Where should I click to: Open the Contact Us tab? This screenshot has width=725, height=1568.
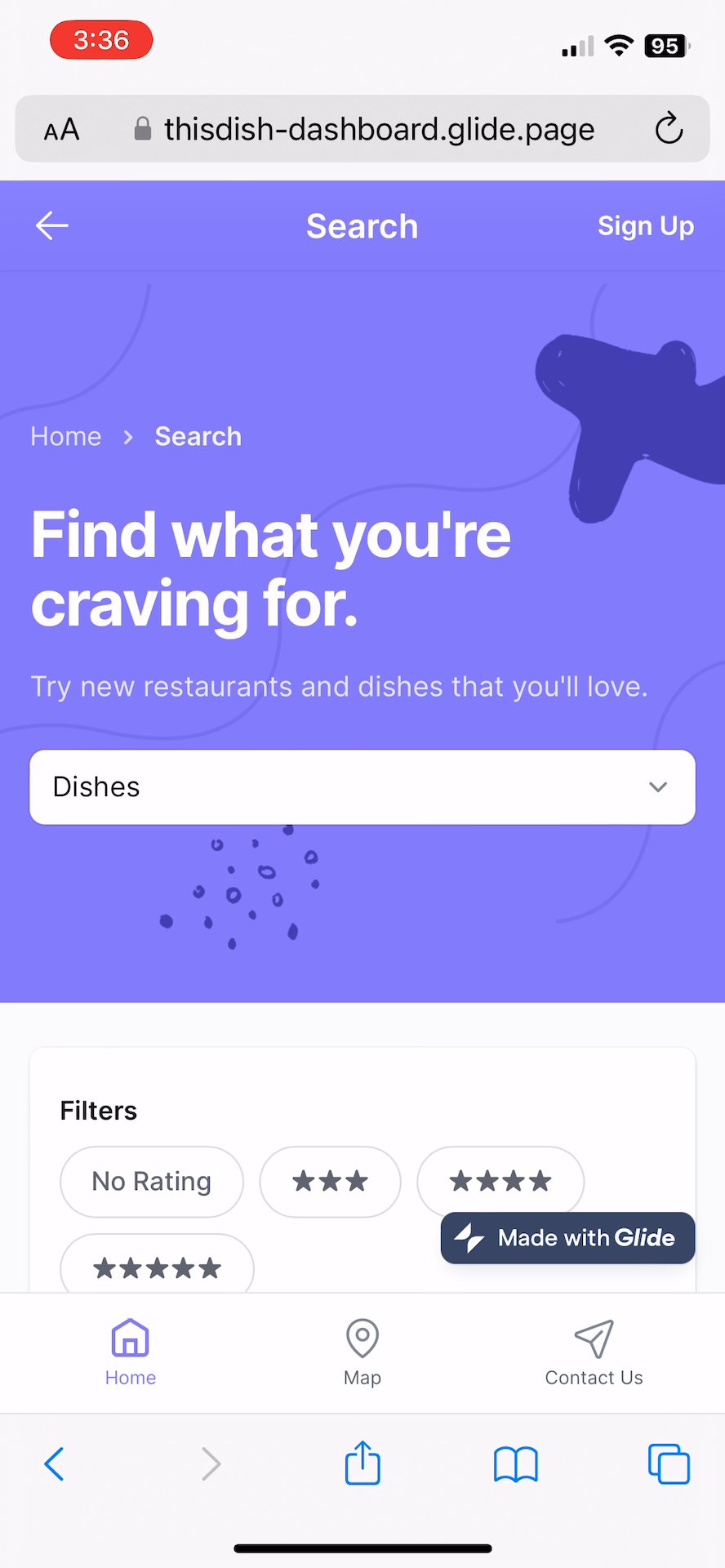[594, 1352]
